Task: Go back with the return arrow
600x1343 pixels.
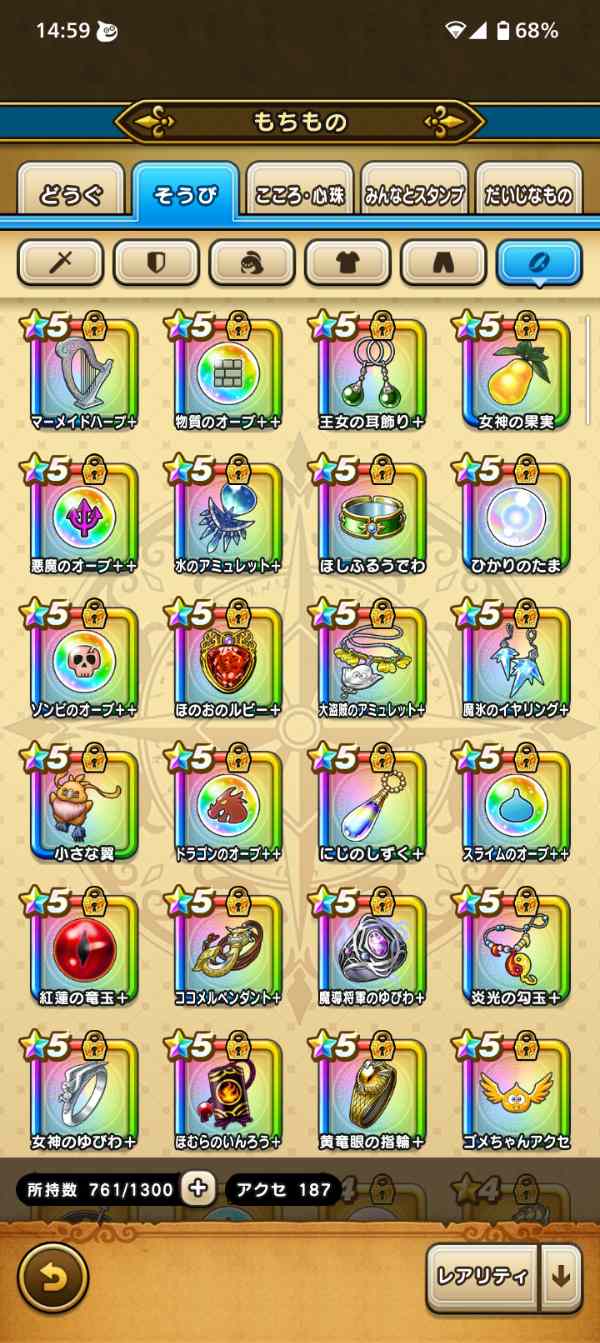Action: point(53,1276)
